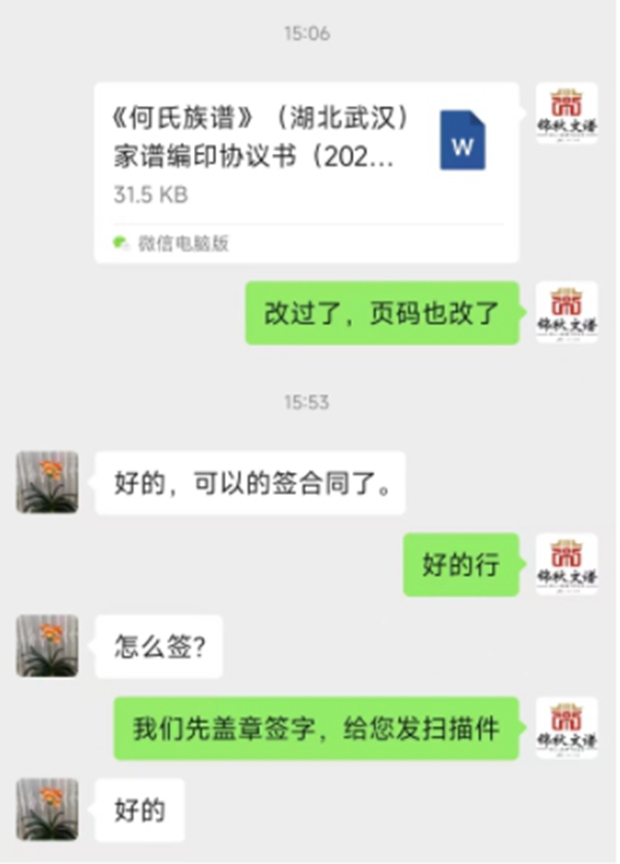620x864 pixels.
Task: Tap sender avatar beside 改过了，页码也改了
Action: [567, 312]
